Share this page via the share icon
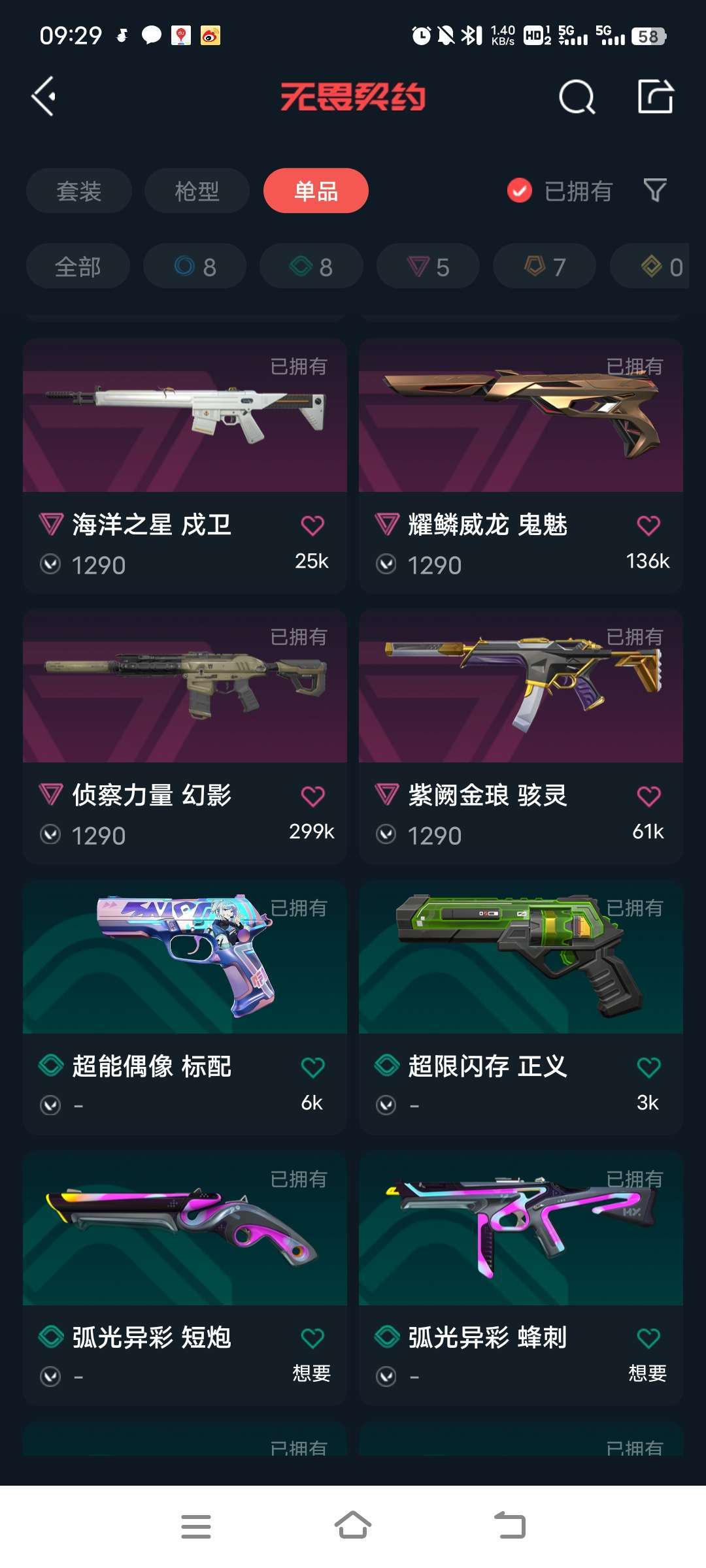 (x=655, y=97)
